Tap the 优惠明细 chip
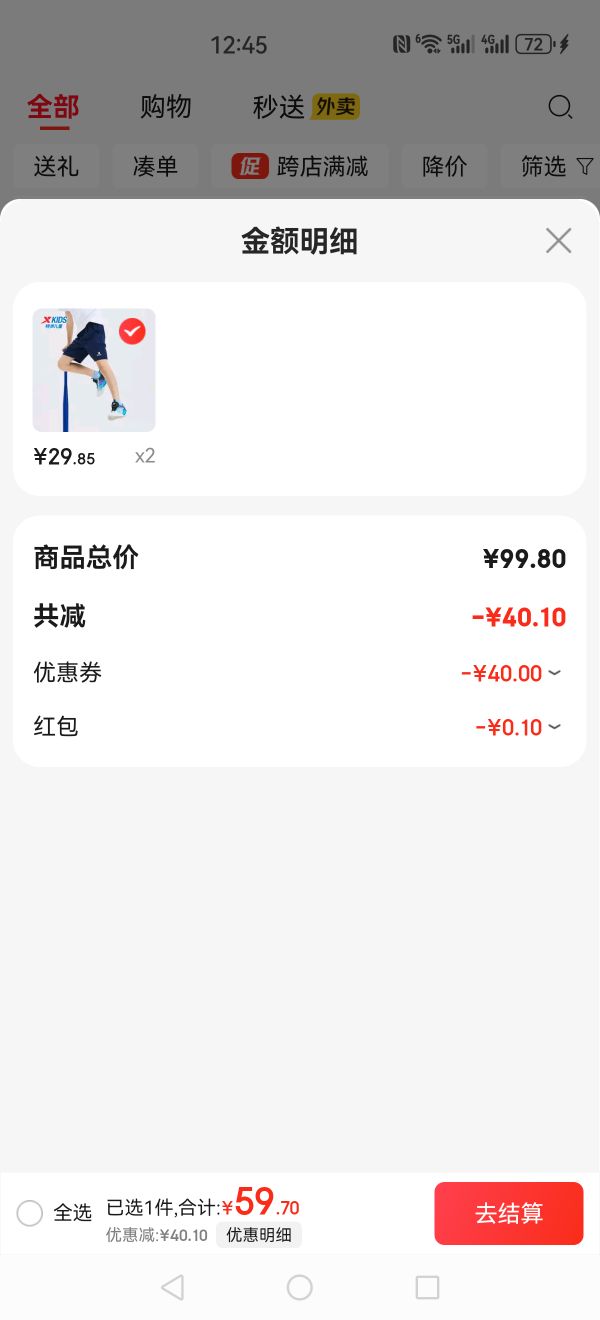Image resolution: width=600 pixels, height=1320 pixels. 259,1235
